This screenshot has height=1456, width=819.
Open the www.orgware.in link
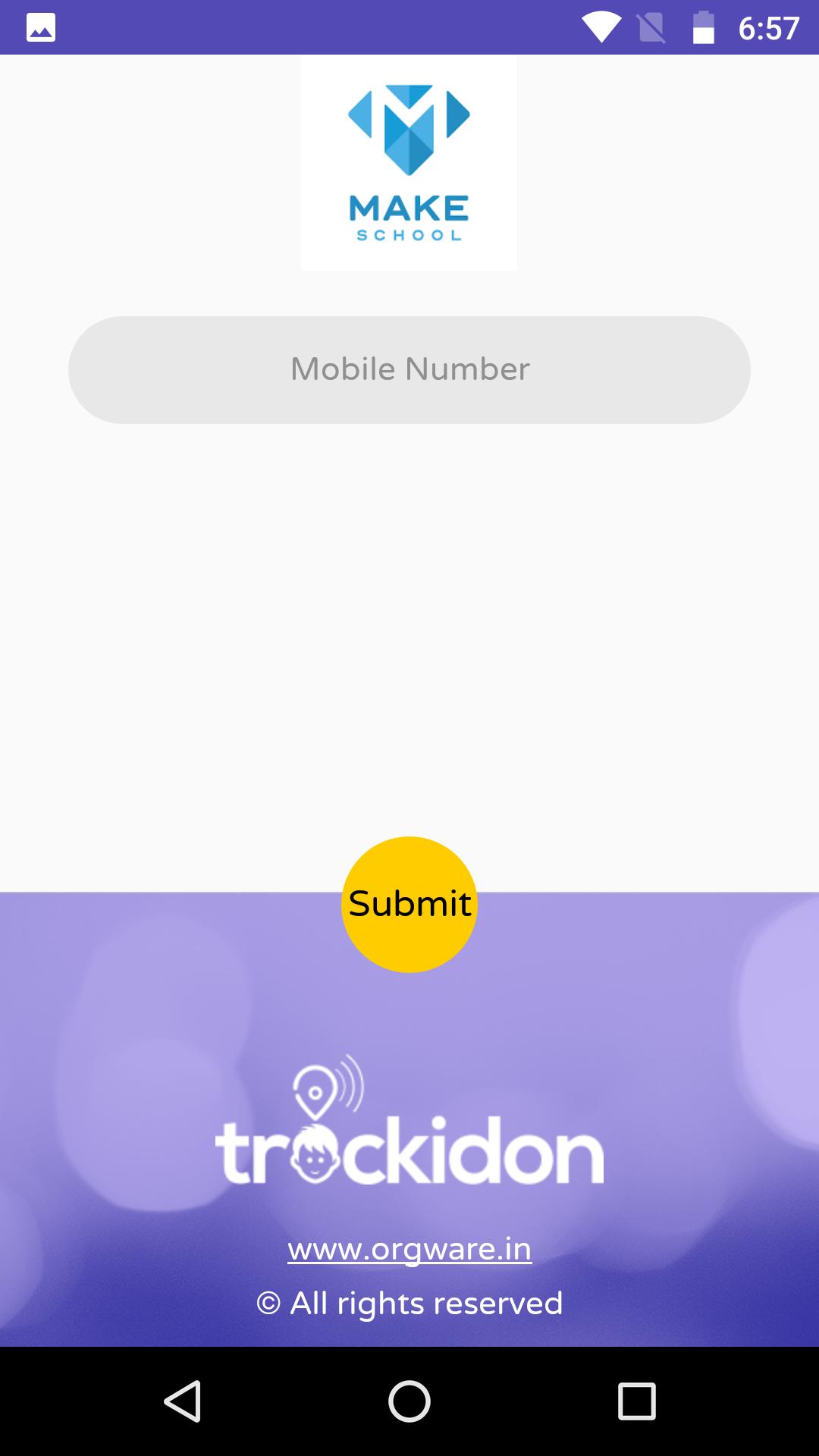(x=409, y=1249)
